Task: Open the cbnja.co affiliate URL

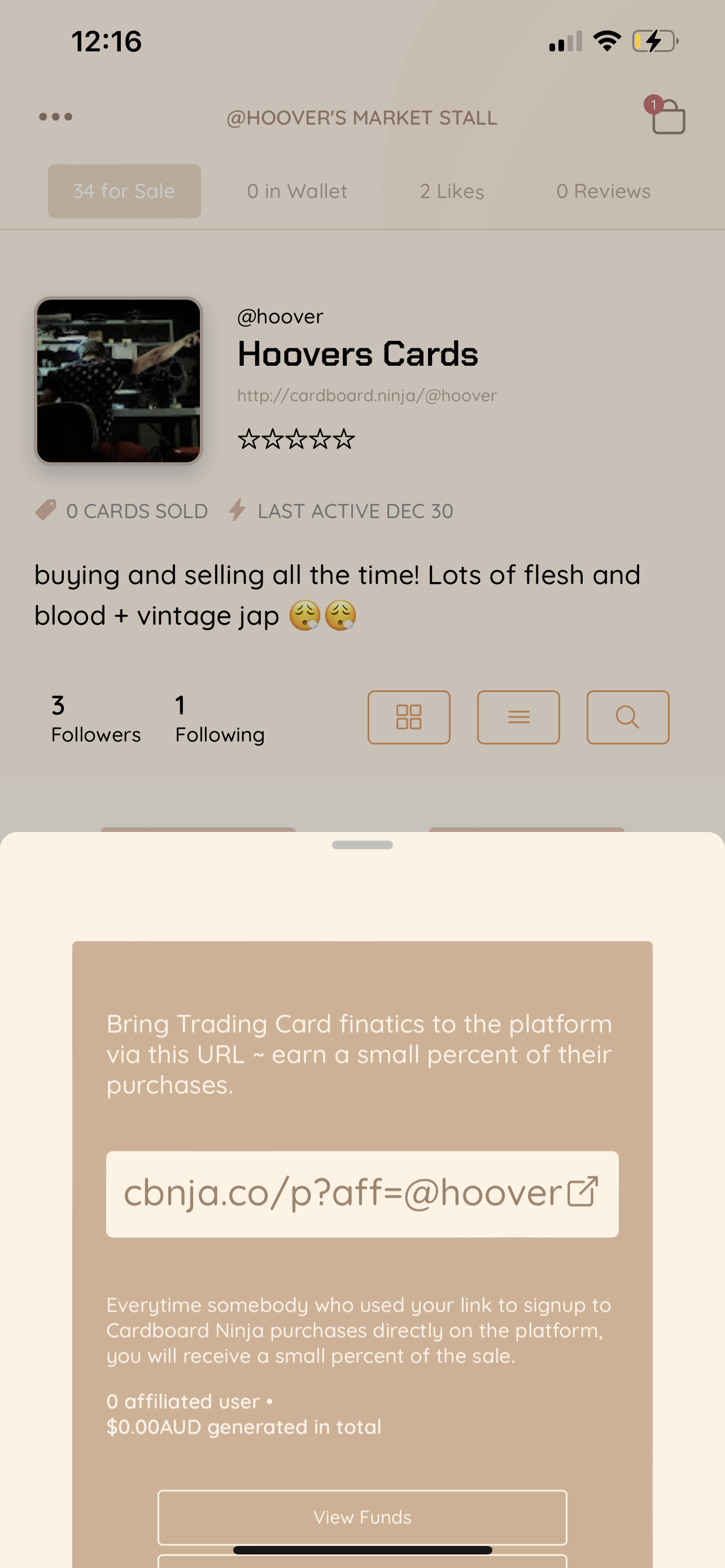Action: click(362, 1193)
